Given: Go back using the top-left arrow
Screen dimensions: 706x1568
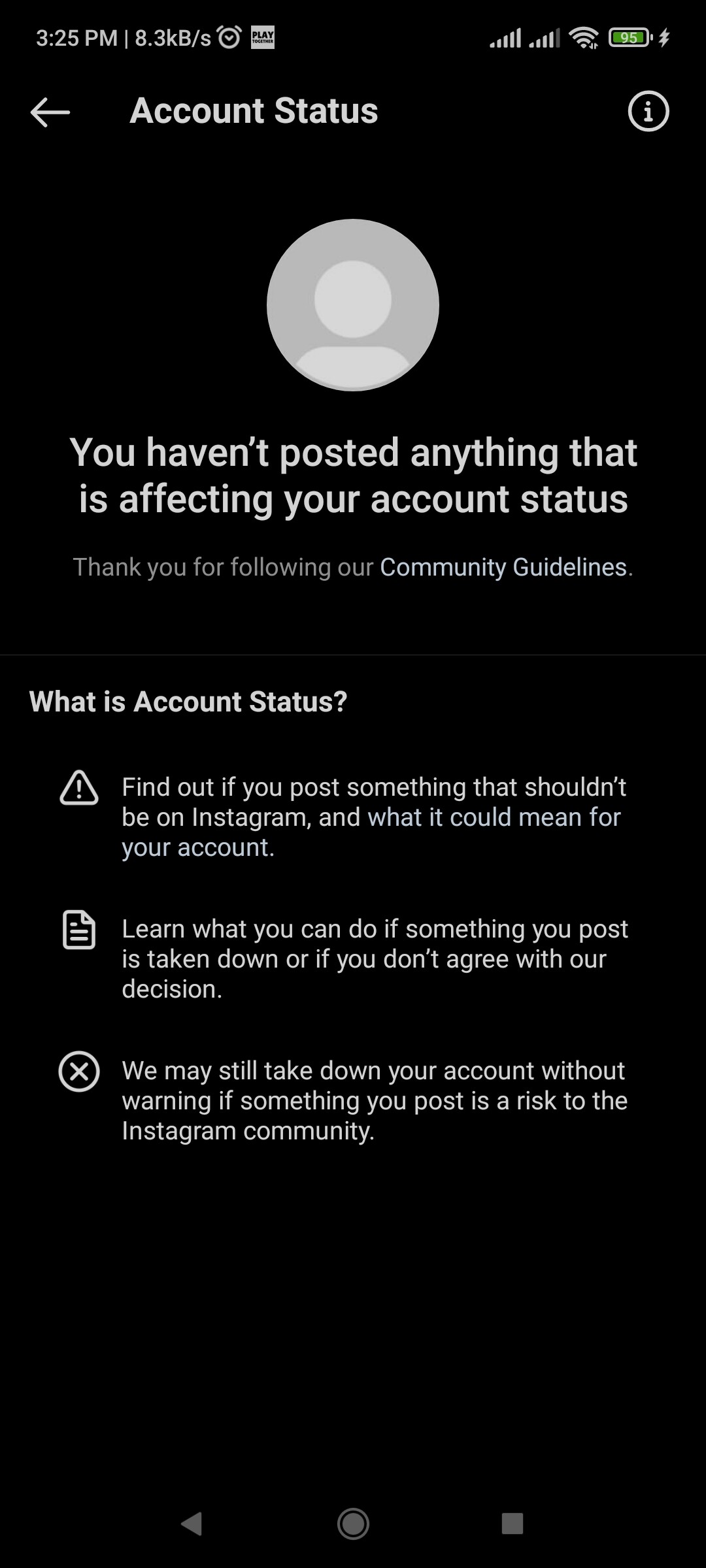Looking at the screenshot, I should (50, 112).
